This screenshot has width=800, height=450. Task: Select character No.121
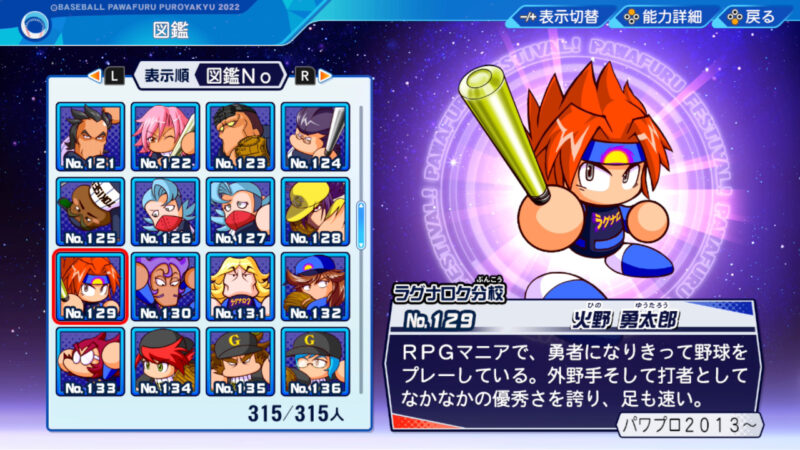90,136
